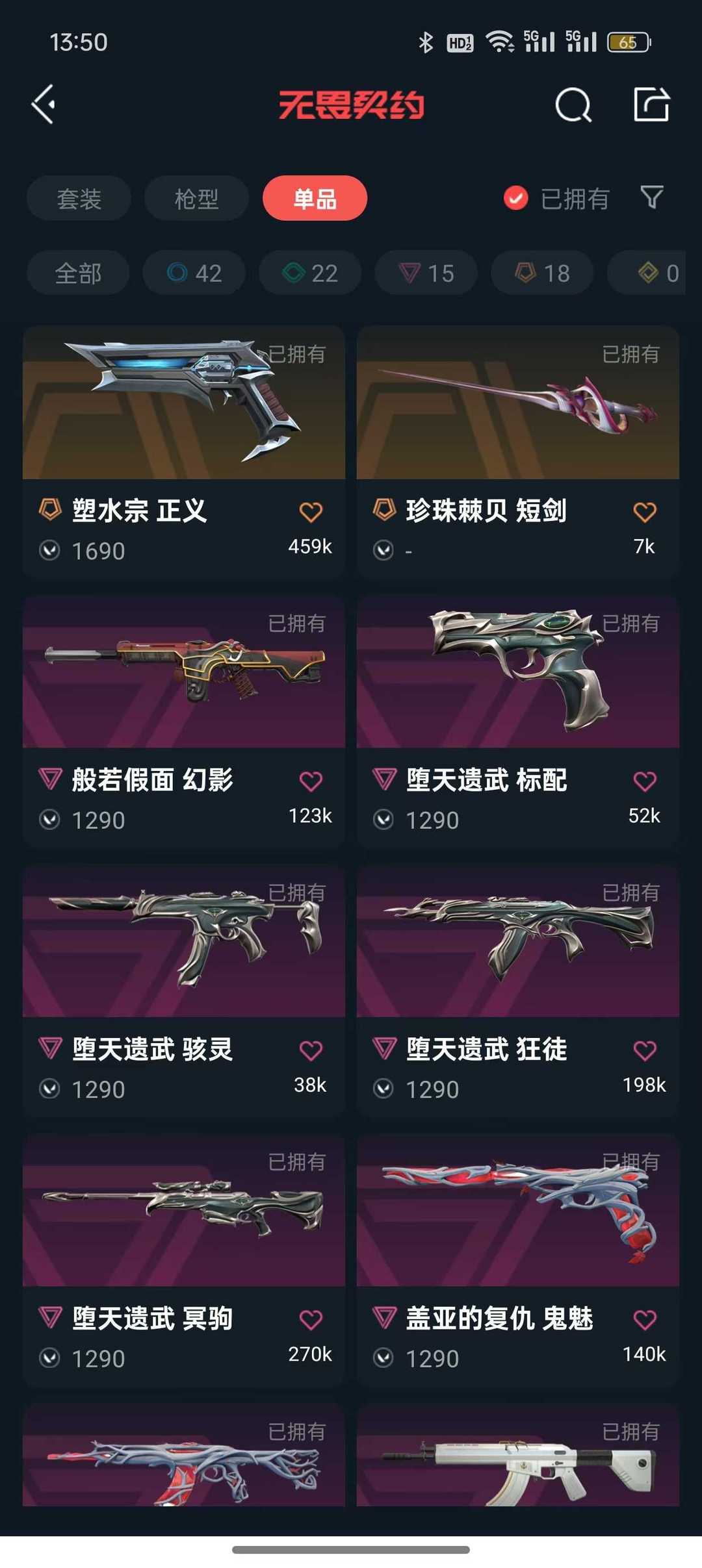Open the search icon in the header
The image size is (702, 1568).
coord(573,105)
